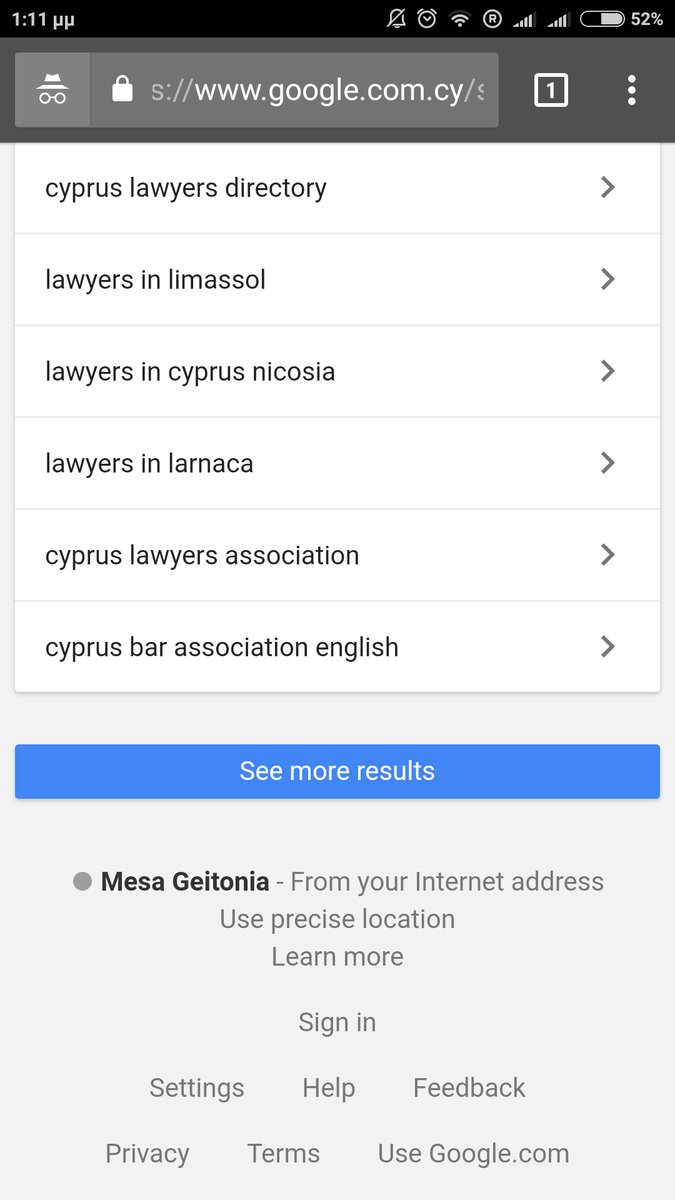Tap See more results button
The image size is (675, 1200).
point(337,771)
